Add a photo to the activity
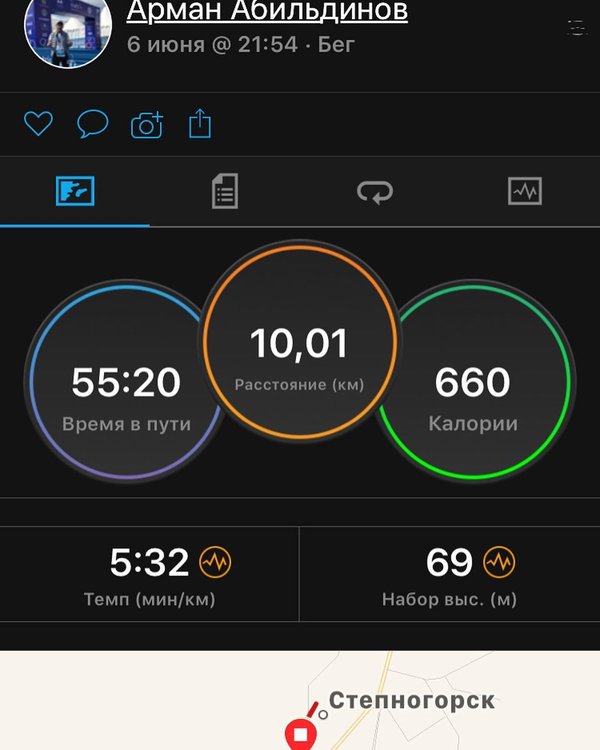 click(147, 125)
